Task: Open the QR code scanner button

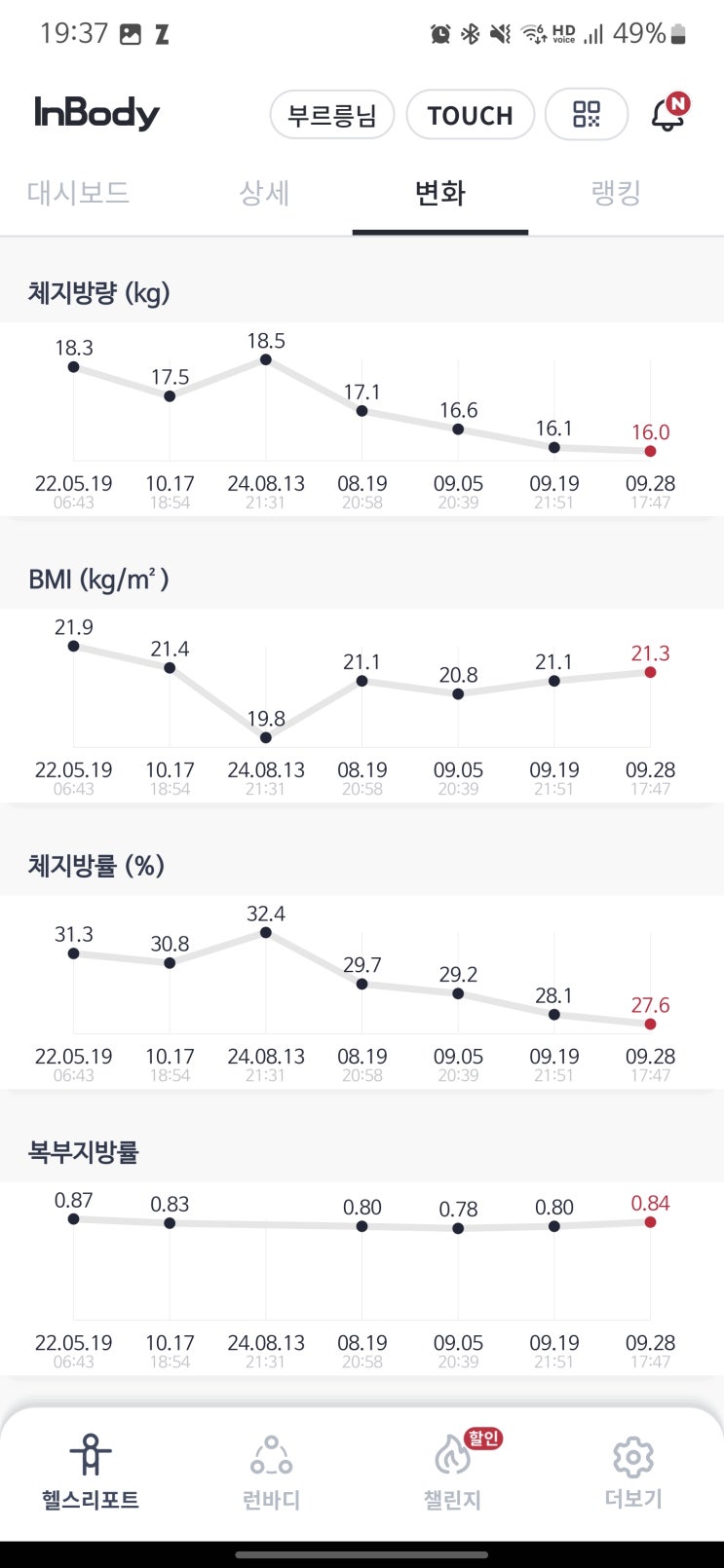Action: pos(587,115)
